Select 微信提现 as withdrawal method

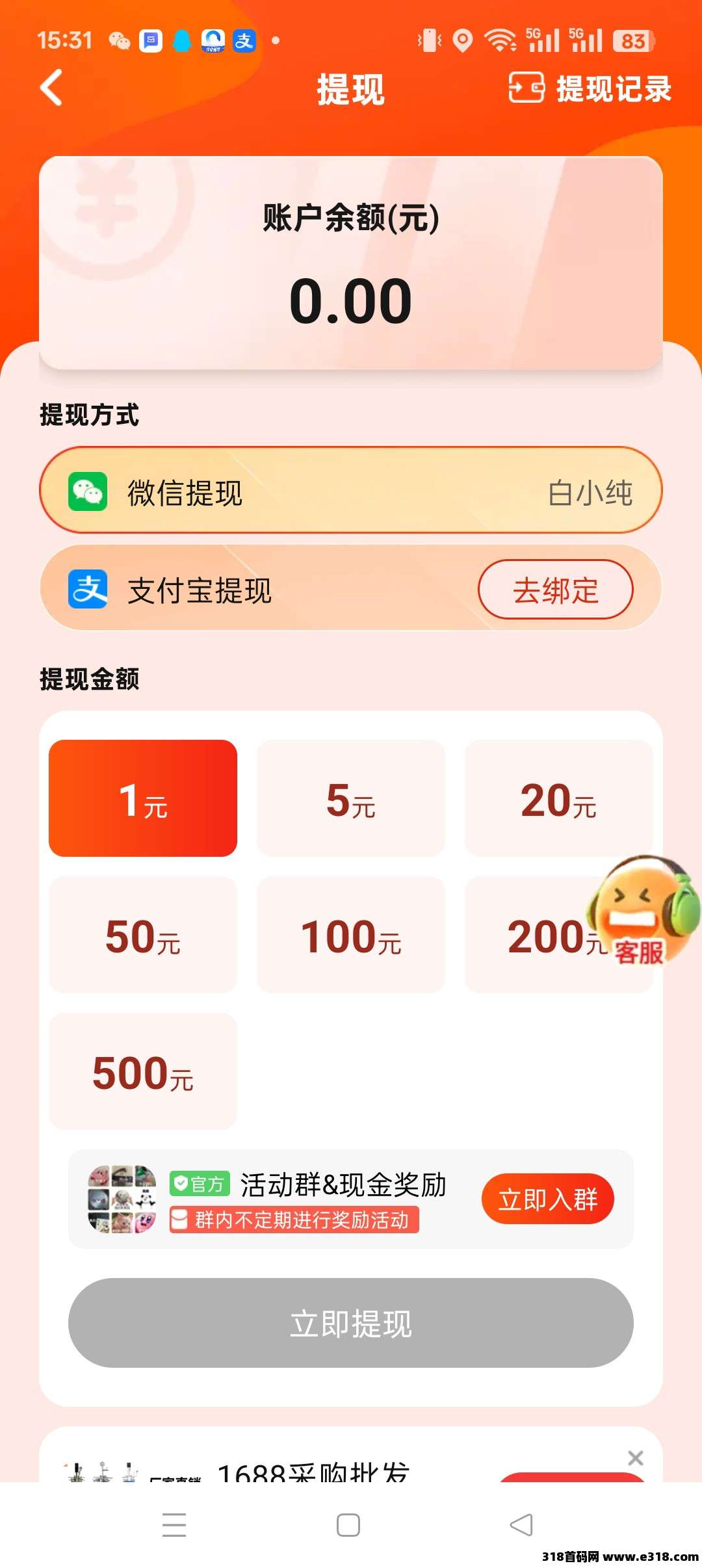351,491
